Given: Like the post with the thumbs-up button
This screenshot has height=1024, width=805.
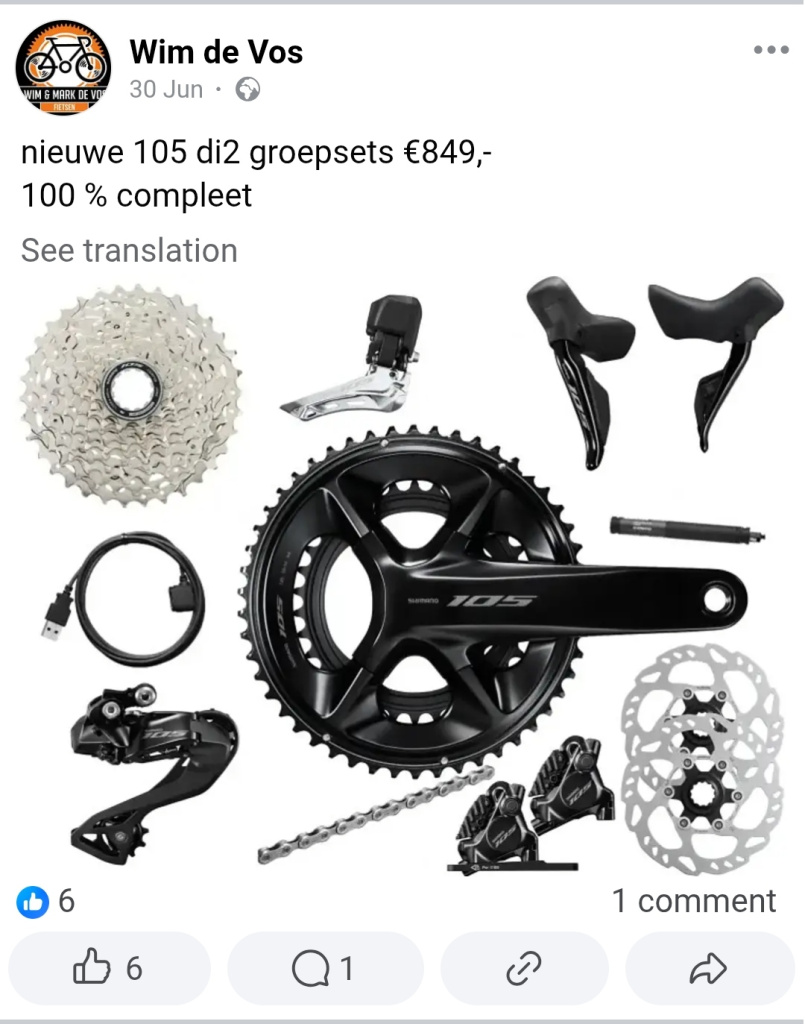Looking at the screenshot, I should coord(109,968).
